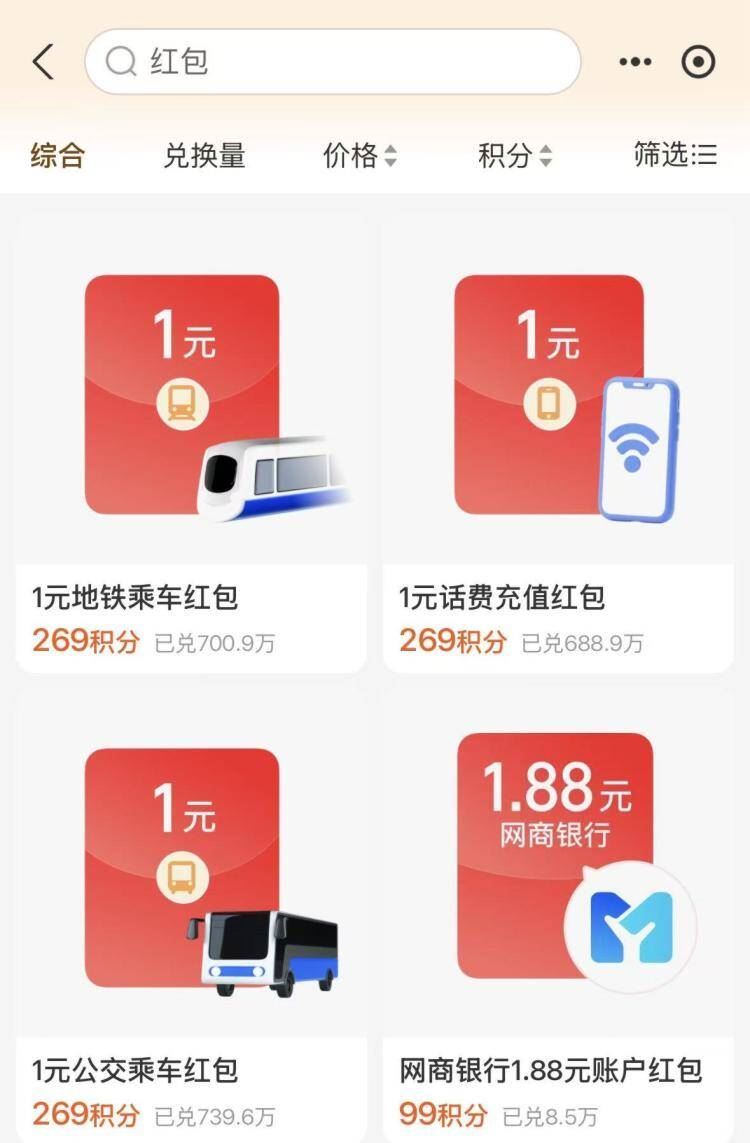Expand the 筛选 list icon
This screenshot has width=750, height=1143.
point(707,157)
